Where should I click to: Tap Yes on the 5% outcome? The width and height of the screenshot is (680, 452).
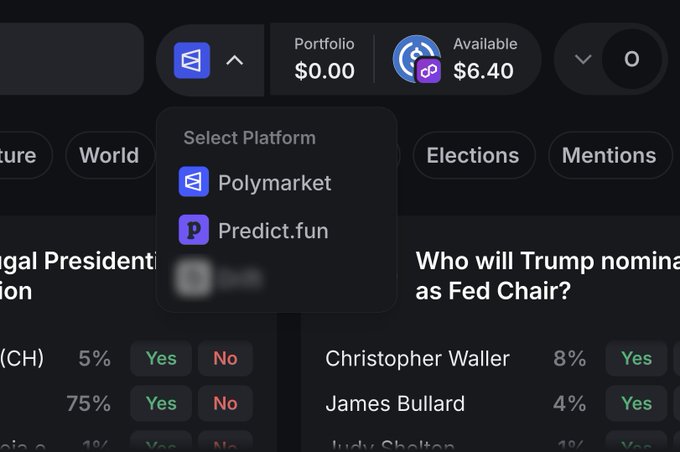(x=161, y=358)
